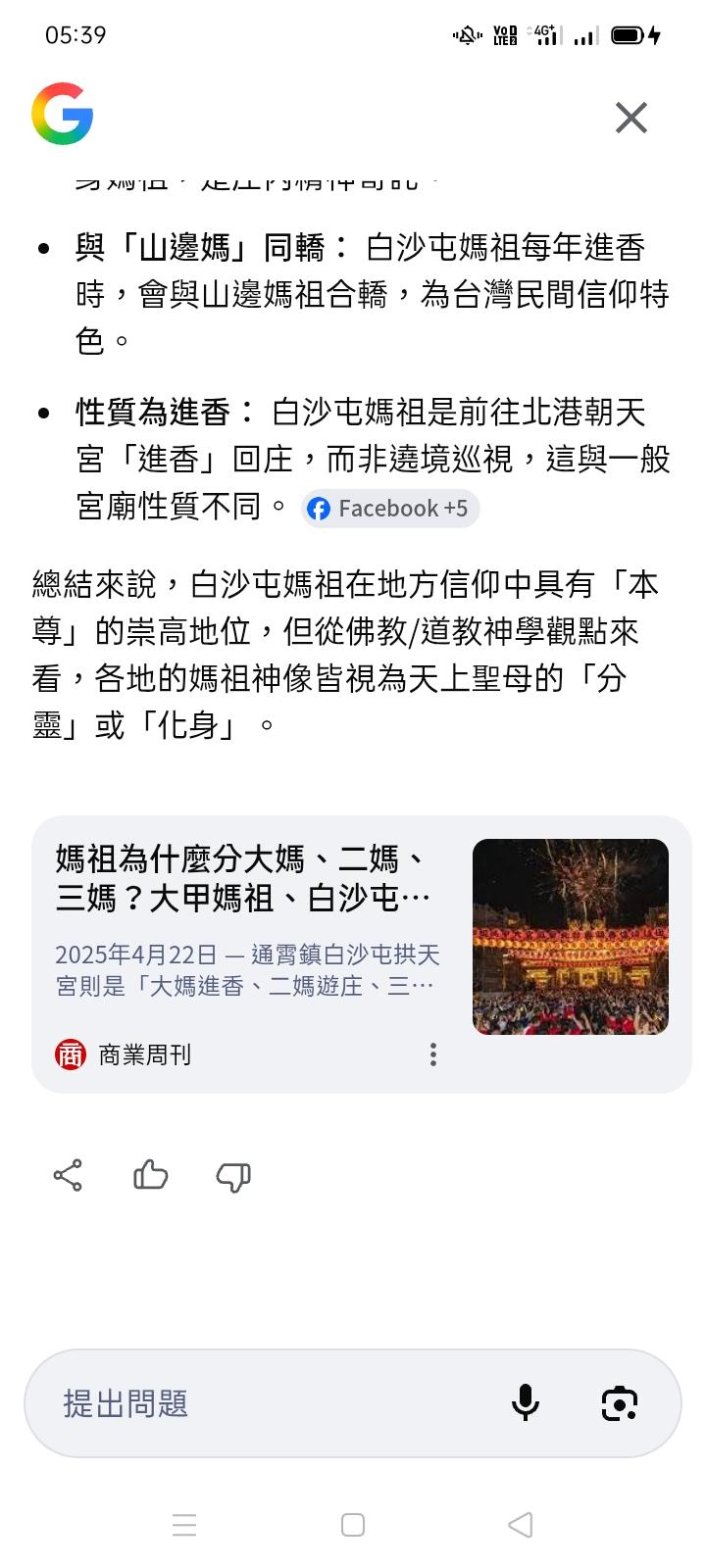Go to the home screen
The height and width of the screenshot is (1568, 706).
click(353, 1525)
